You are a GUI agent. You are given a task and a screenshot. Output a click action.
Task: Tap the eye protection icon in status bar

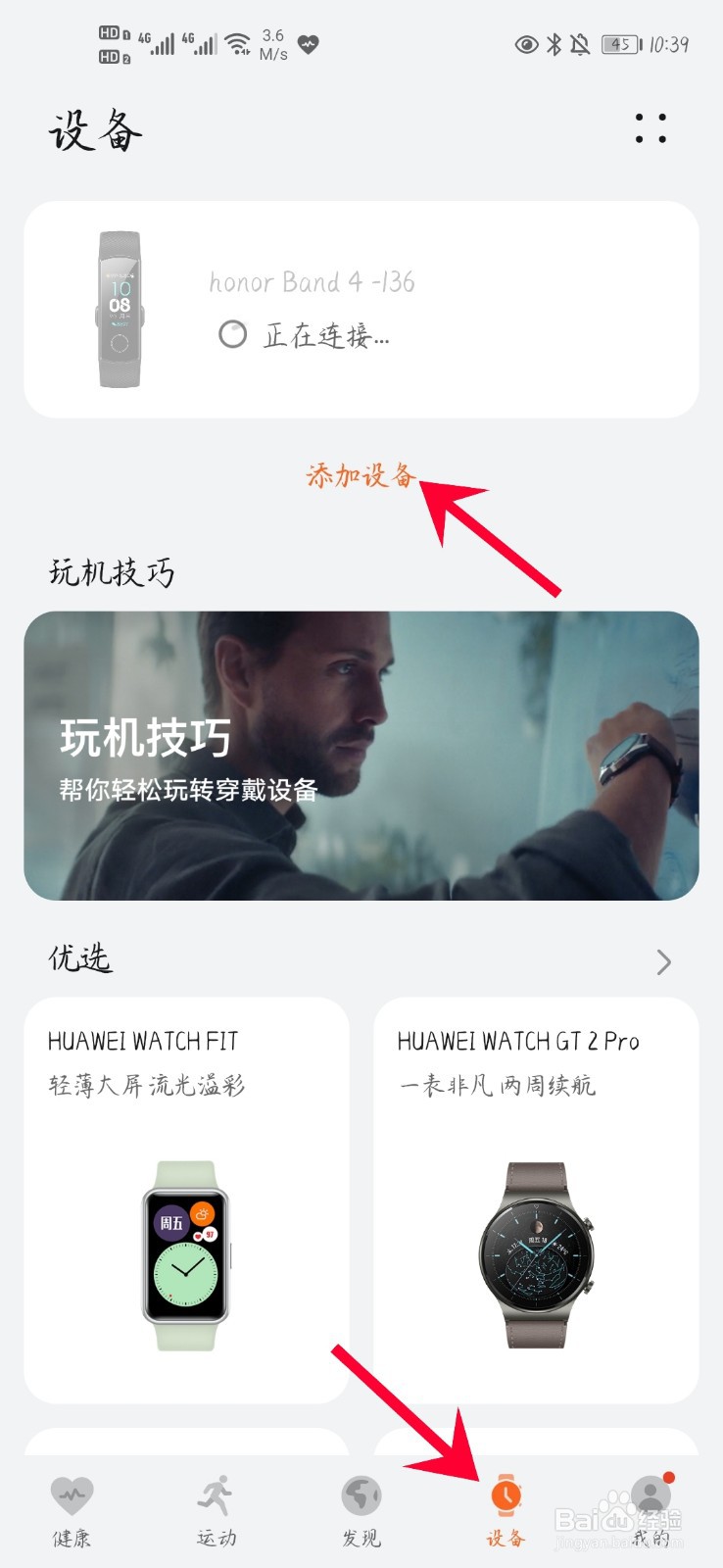tap(525, 43)
